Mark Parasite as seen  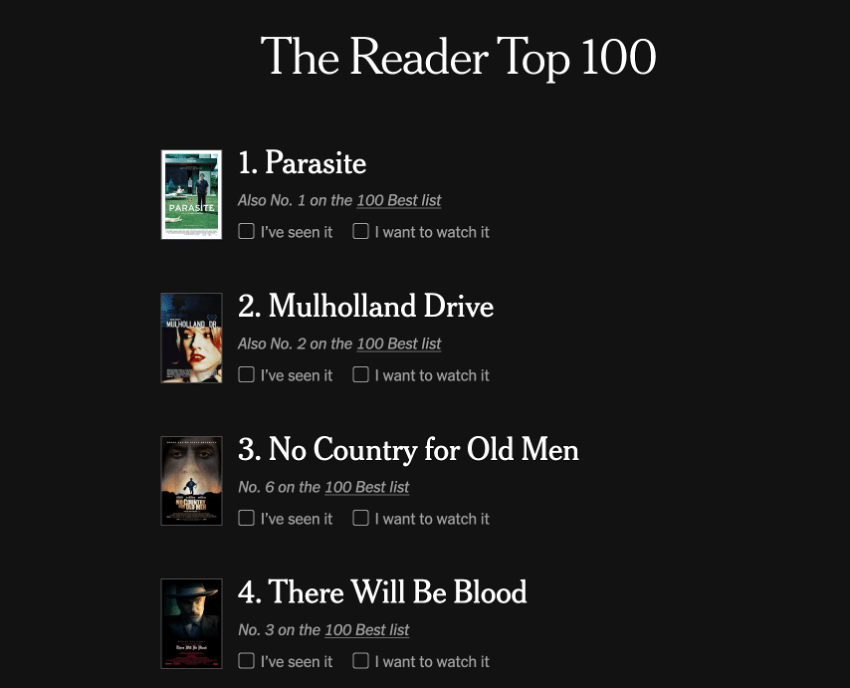click(246, 232)
